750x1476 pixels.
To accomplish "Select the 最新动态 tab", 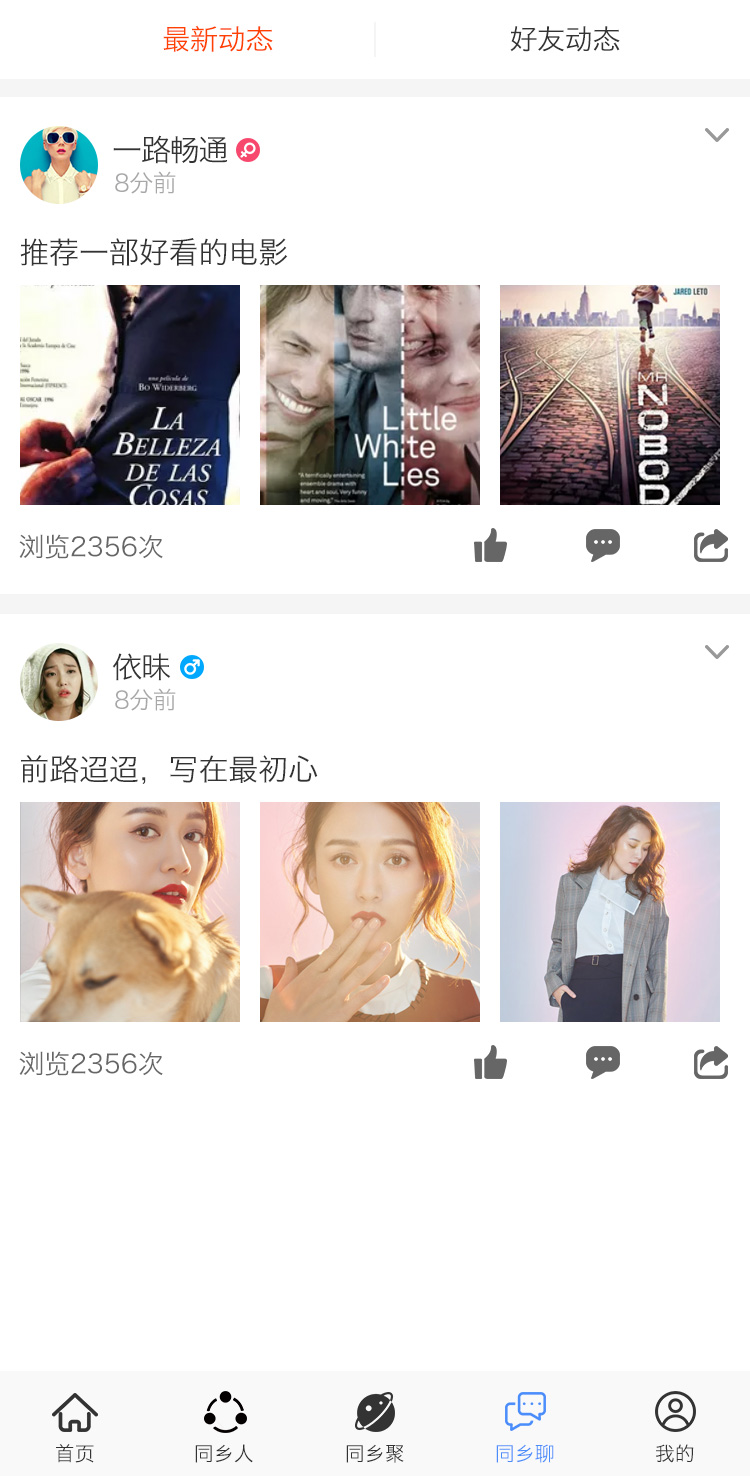I will point(218,39).
